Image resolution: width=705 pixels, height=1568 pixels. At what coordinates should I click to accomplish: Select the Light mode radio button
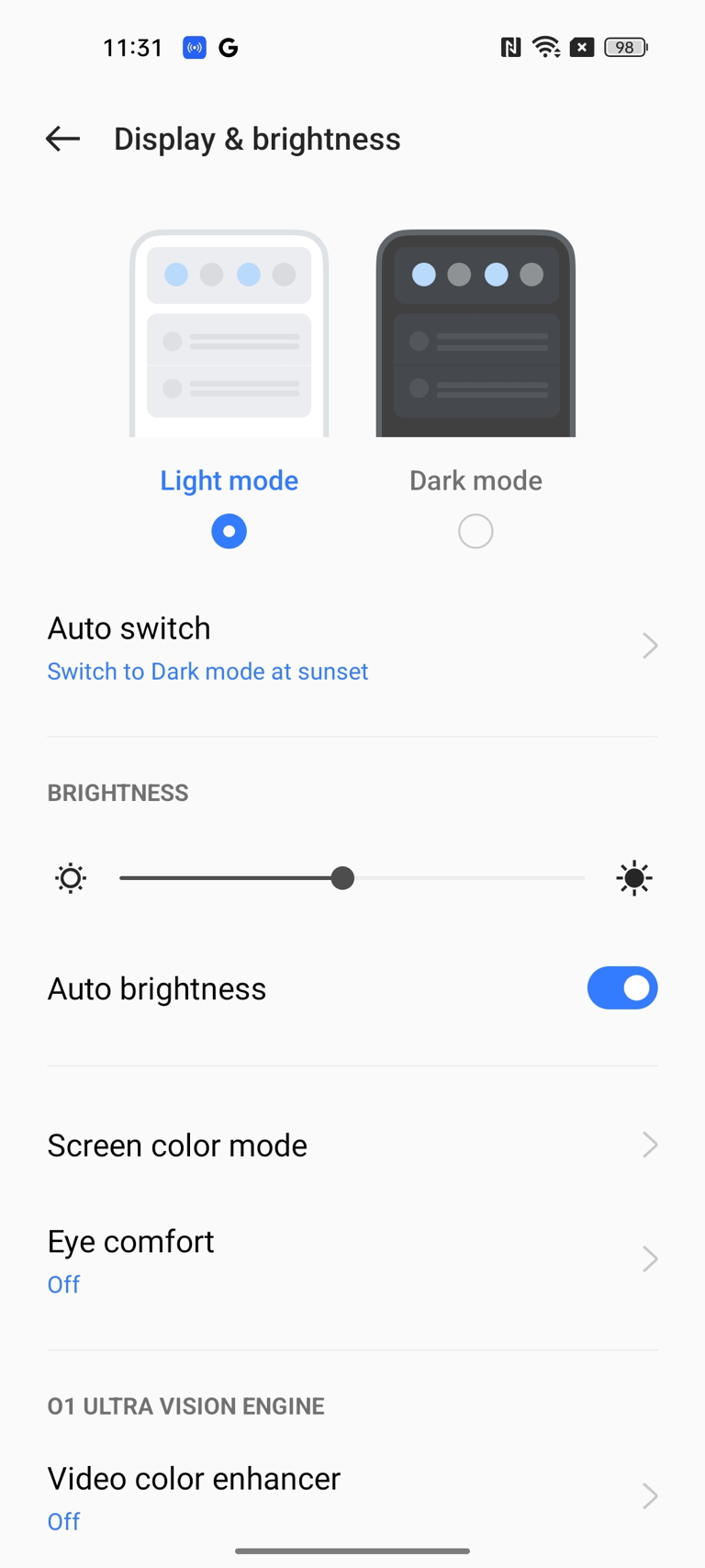(x=229, y=531)
